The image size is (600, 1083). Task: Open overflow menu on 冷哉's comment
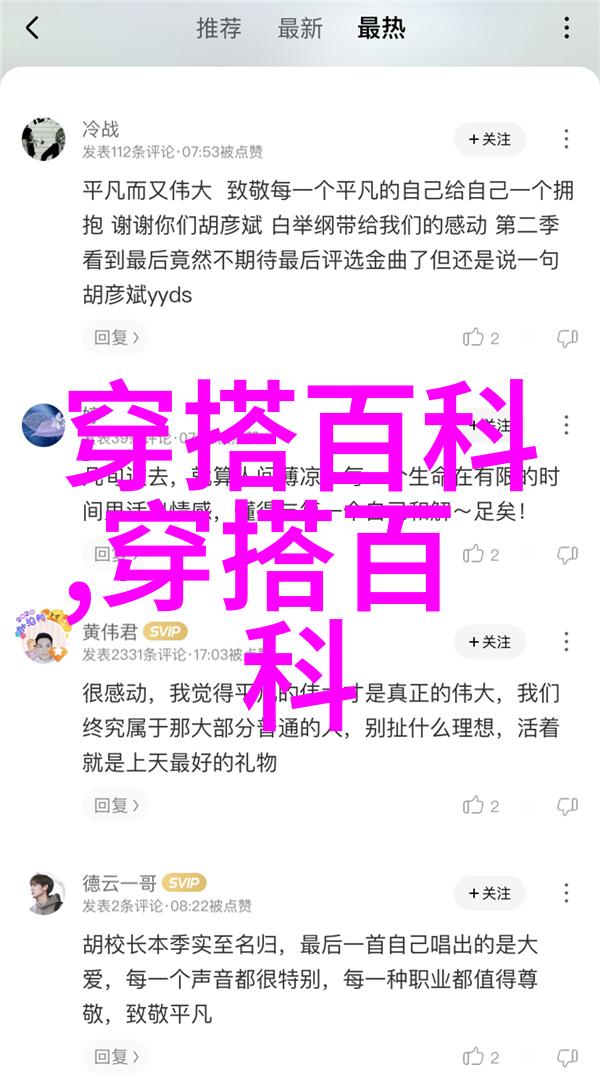click(567, 140)
